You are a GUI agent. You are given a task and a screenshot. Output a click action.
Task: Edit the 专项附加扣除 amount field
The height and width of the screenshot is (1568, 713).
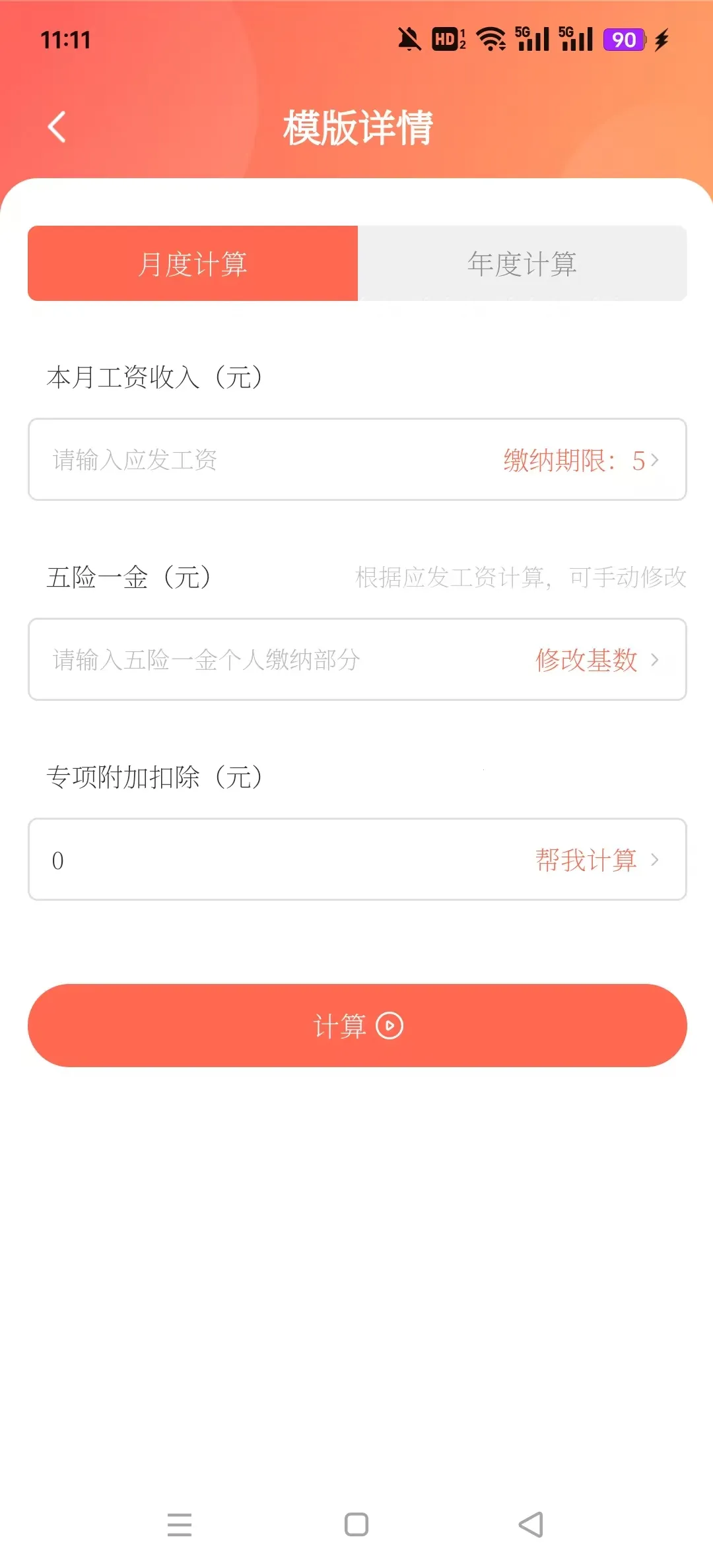coord(264,860)
